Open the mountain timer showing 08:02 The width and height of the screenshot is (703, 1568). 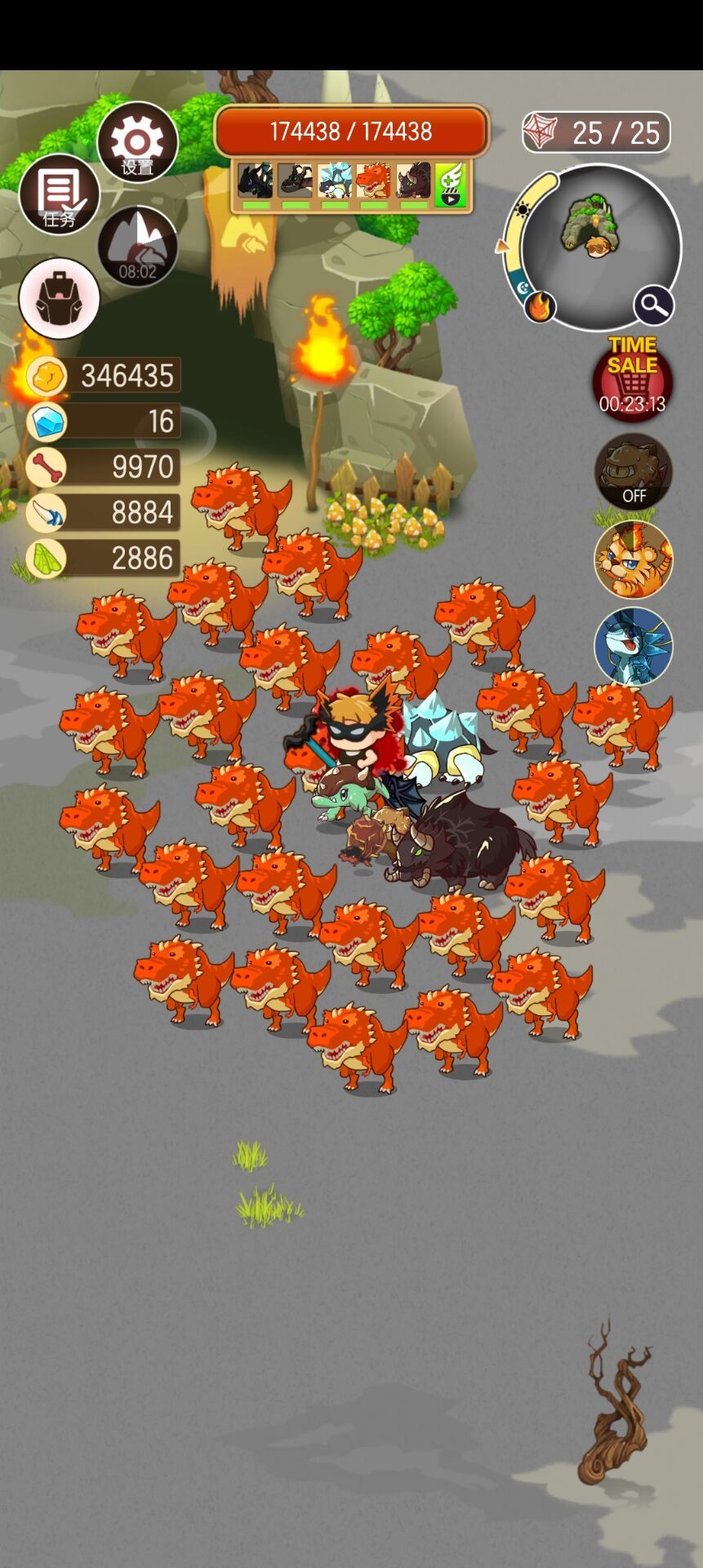tap(139, 245)
